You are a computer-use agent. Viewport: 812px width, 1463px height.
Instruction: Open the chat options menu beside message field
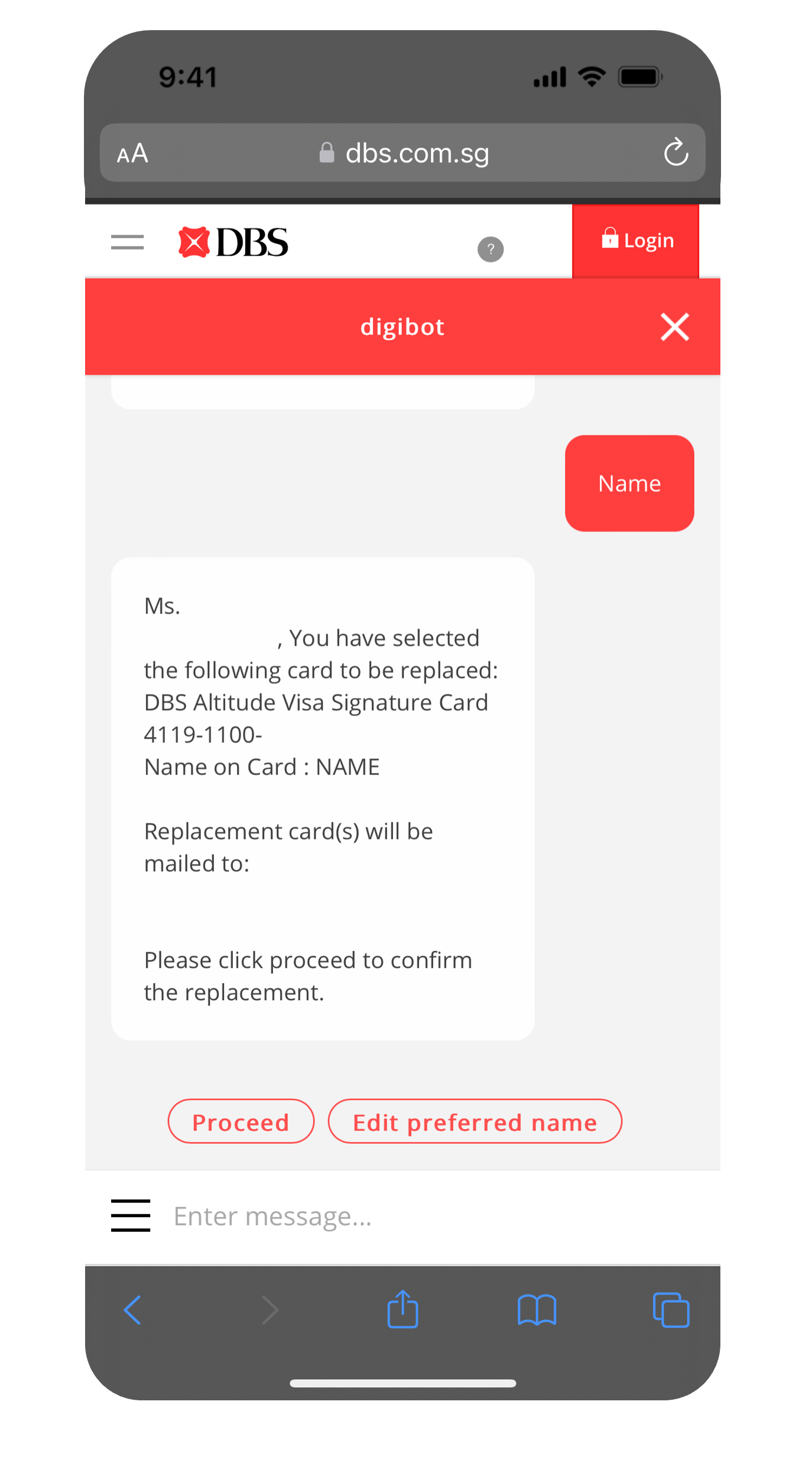click(x=131, y=1215)
